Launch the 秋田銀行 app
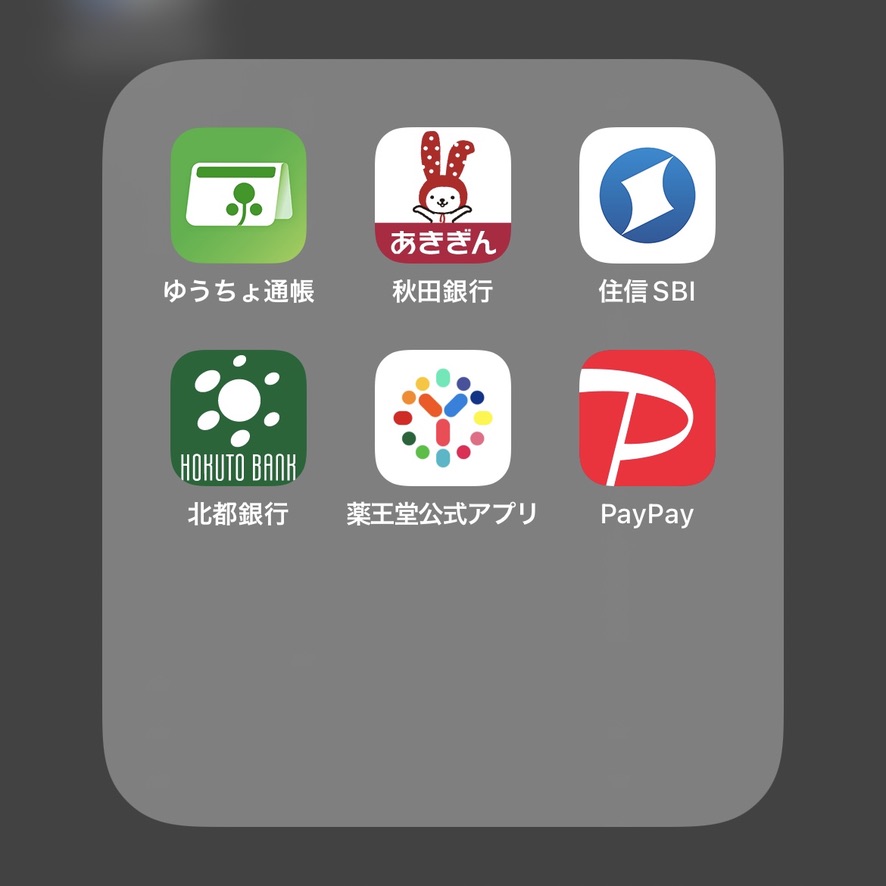886x886 pixels. tap(442, 195)
